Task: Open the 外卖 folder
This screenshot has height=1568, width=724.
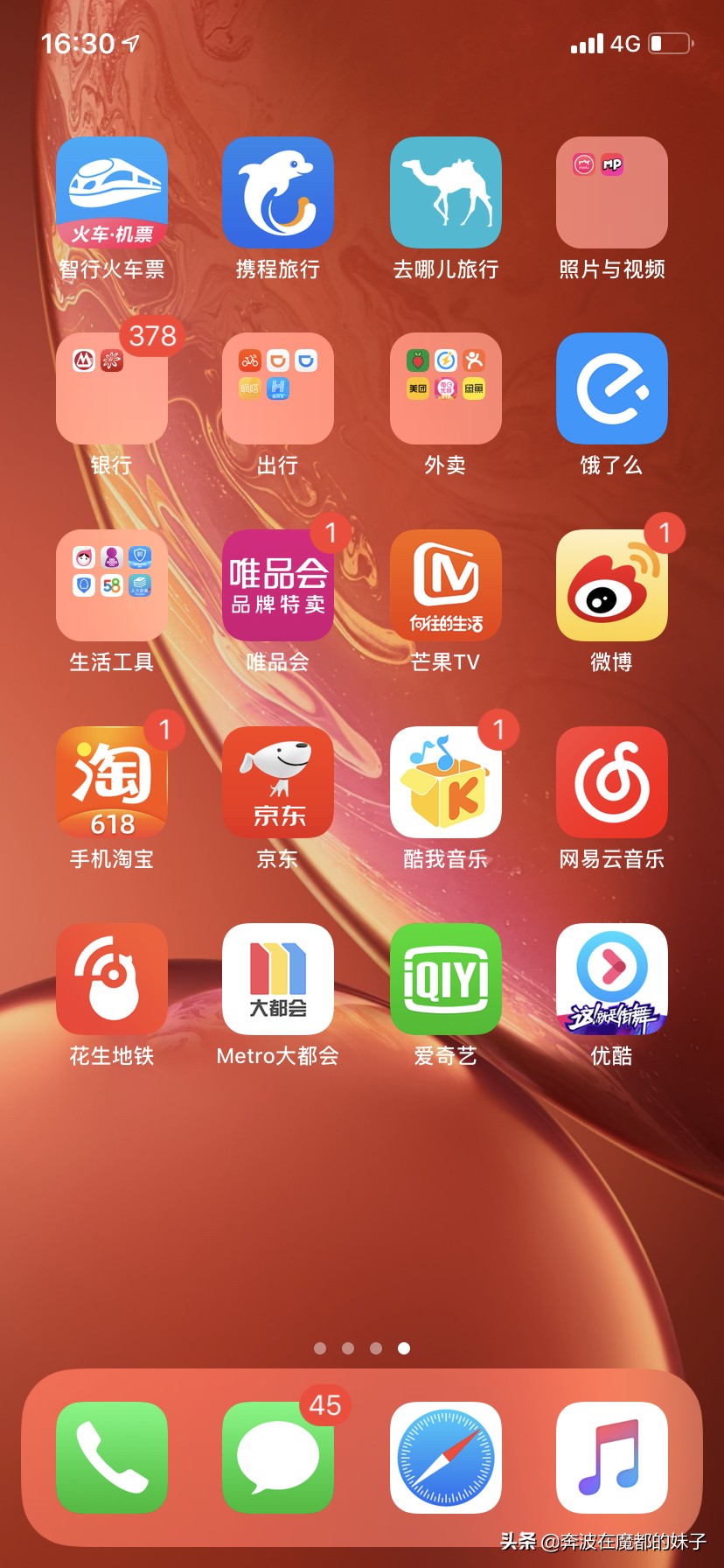Action: (x=446, y=388)
